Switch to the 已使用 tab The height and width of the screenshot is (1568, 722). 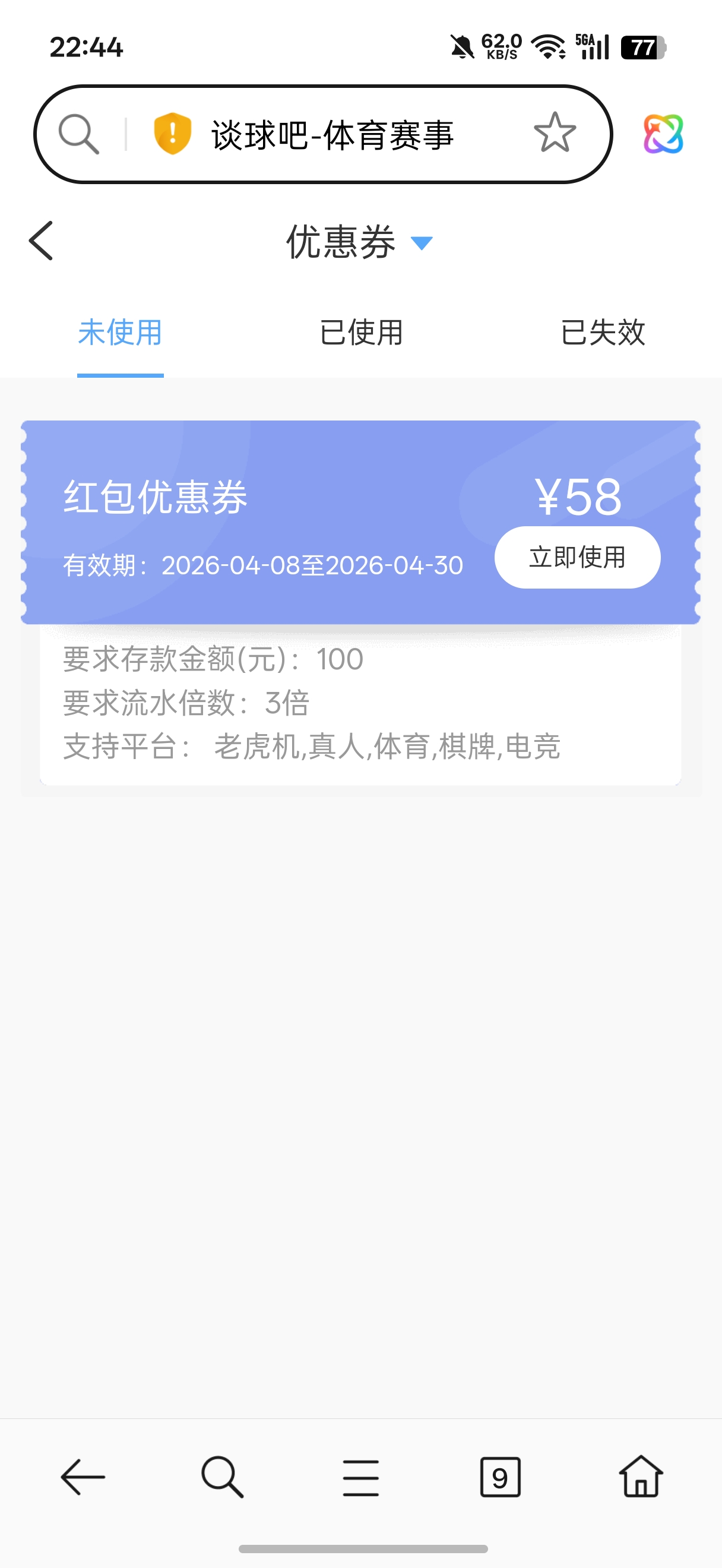(x=362, y=333)
